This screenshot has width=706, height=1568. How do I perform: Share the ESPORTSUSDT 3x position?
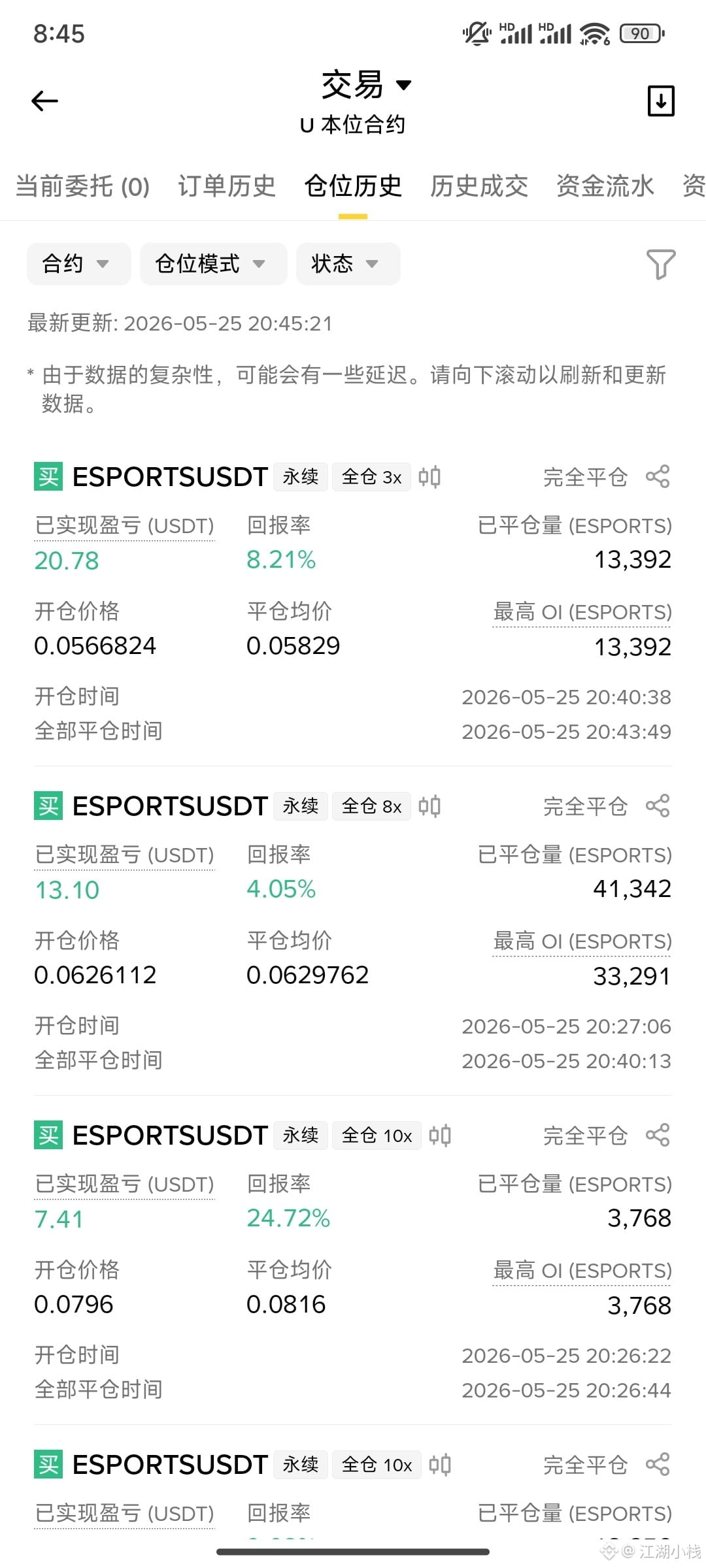[x=658, y=477]
